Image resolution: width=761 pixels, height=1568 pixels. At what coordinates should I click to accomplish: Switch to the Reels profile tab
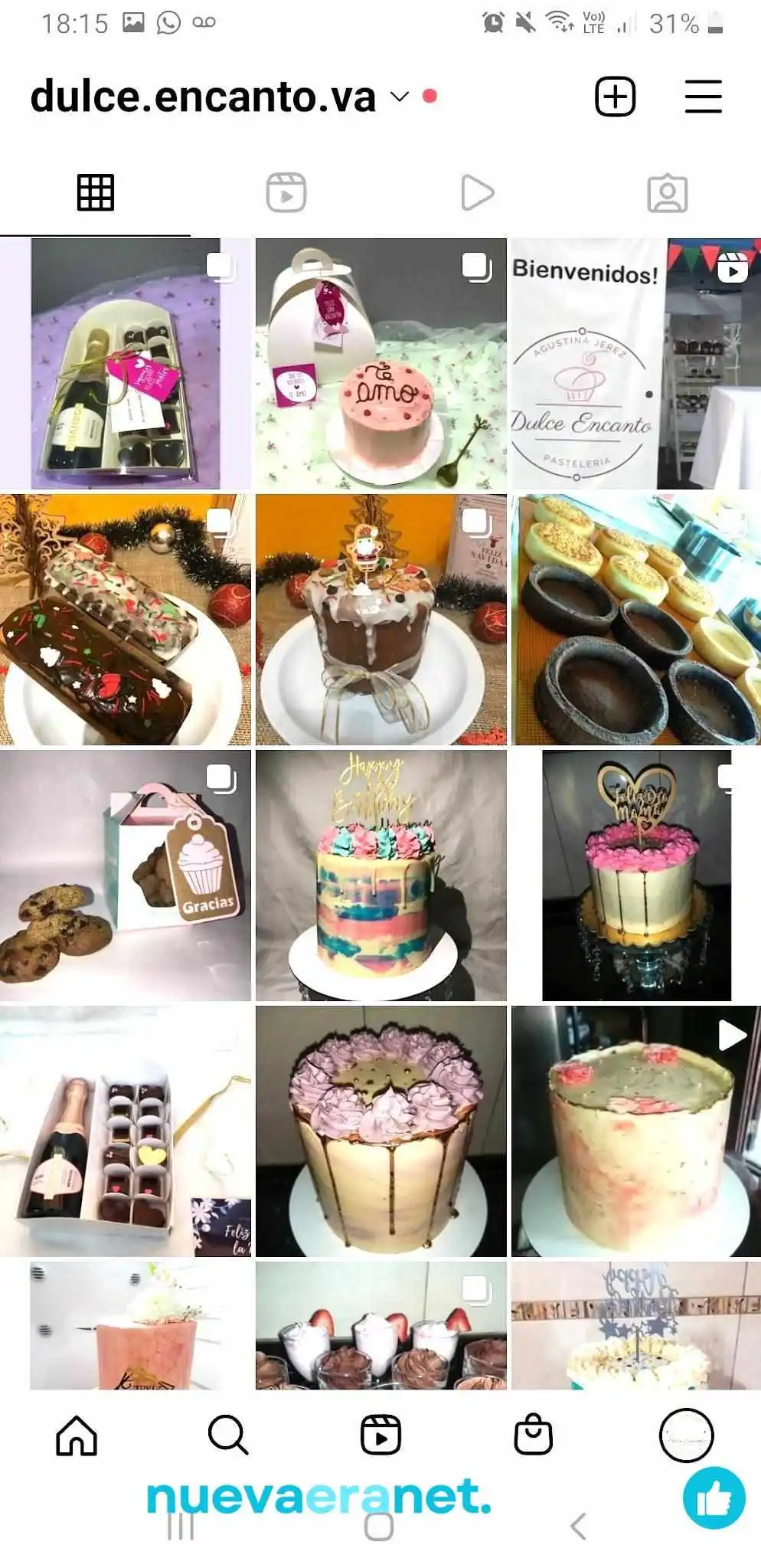pos(286,192)
